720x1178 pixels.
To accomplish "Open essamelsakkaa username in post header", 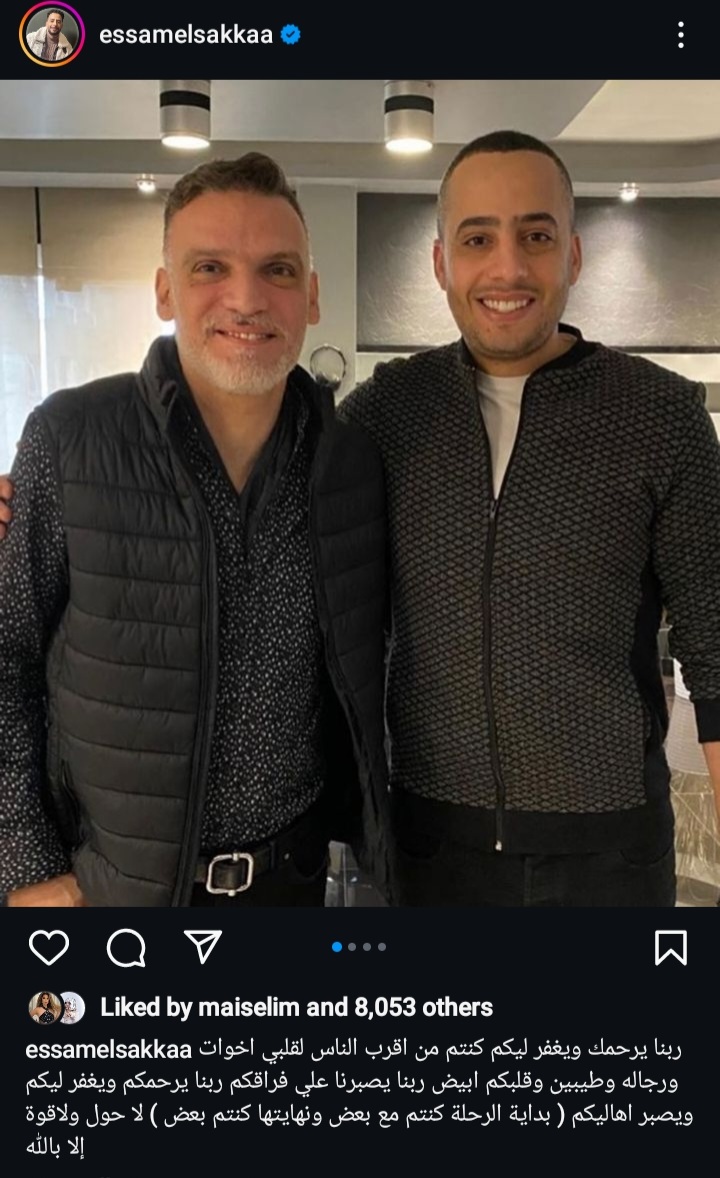I will [x=187, y=35].
